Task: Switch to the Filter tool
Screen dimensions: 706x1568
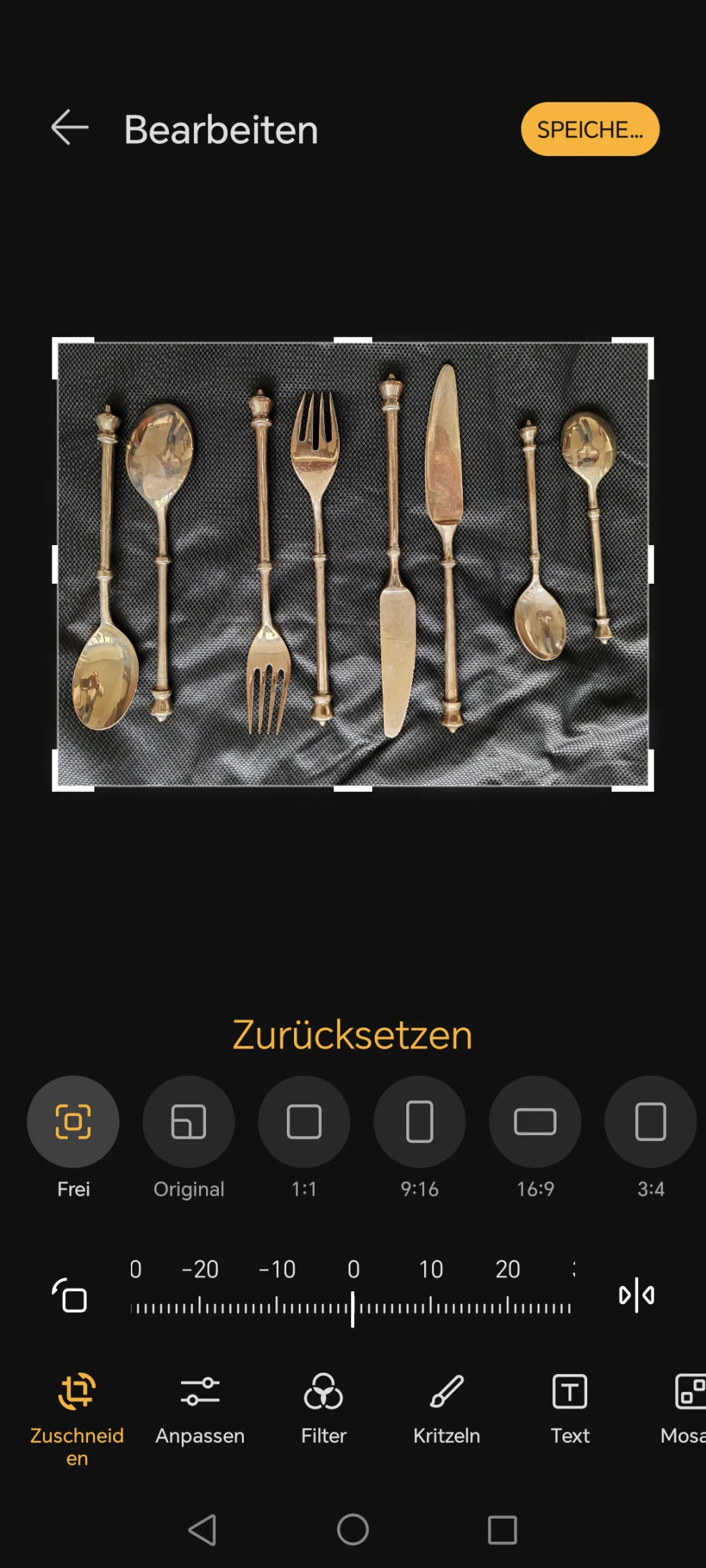Action: point(323,1406)
